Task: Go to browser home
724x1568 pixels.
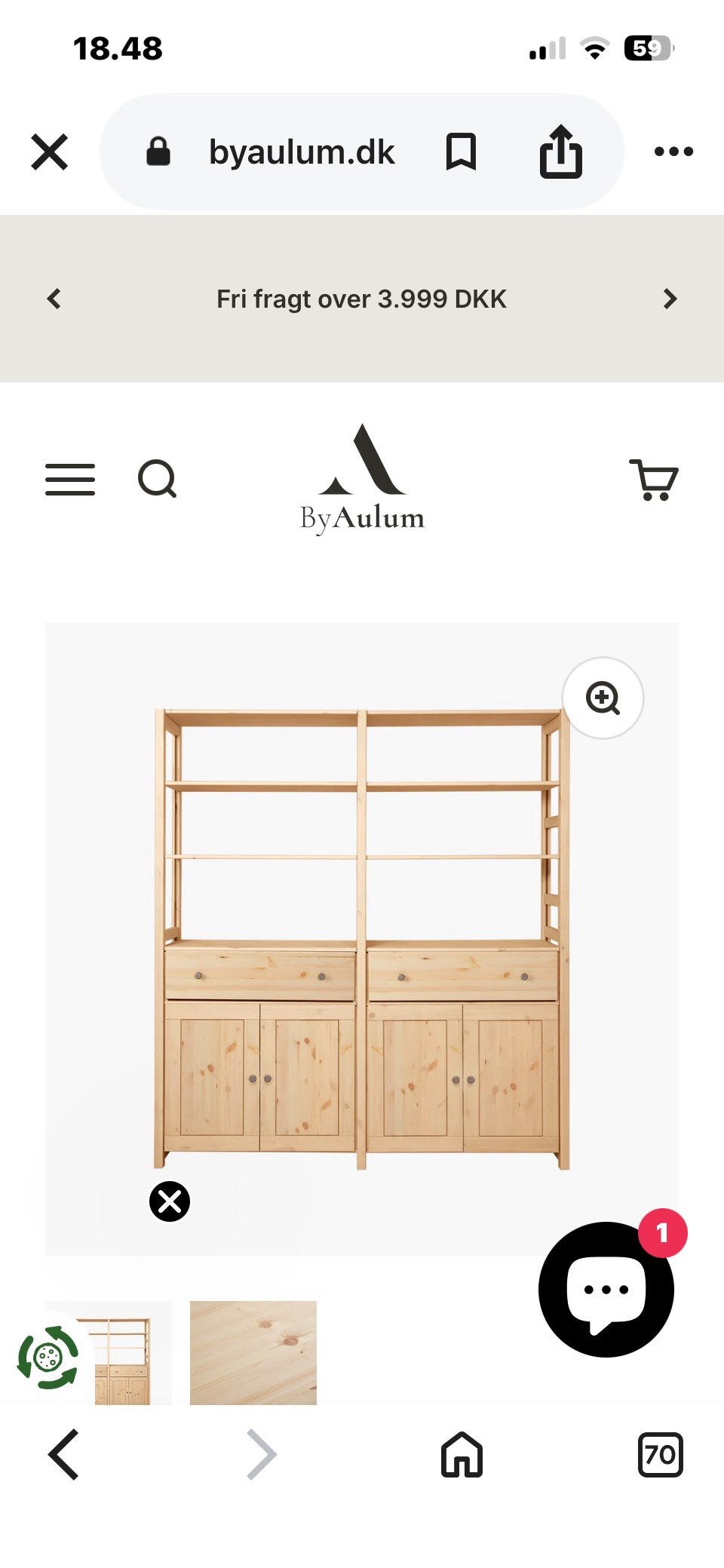Action: click(462, 1454)
